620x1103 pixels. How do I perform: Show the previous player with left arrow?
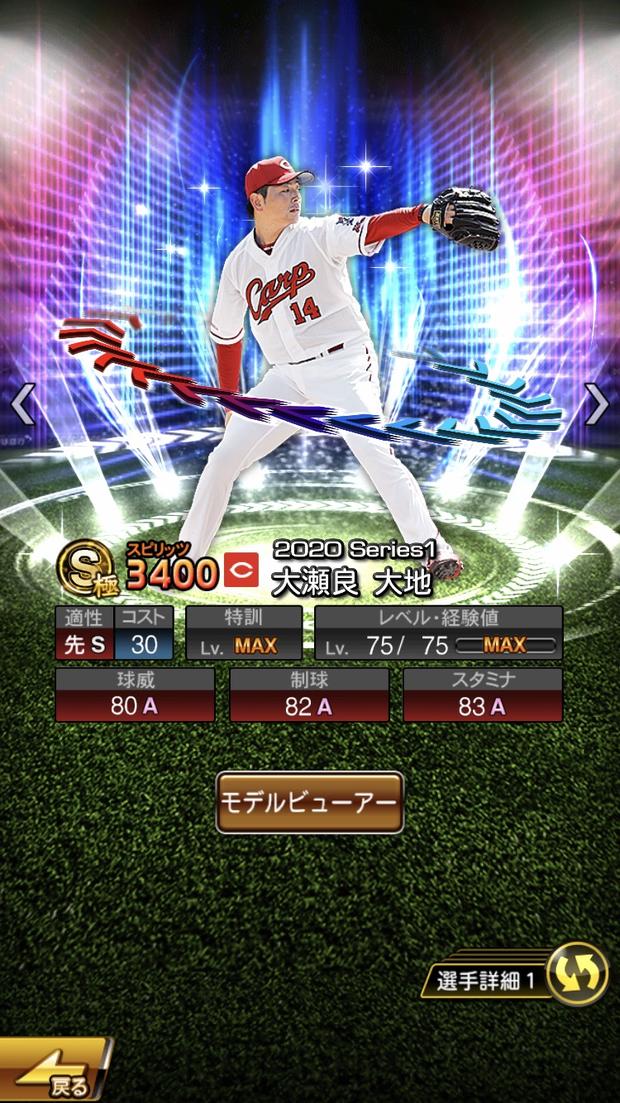pyautogui.click(x=22, y=405)
